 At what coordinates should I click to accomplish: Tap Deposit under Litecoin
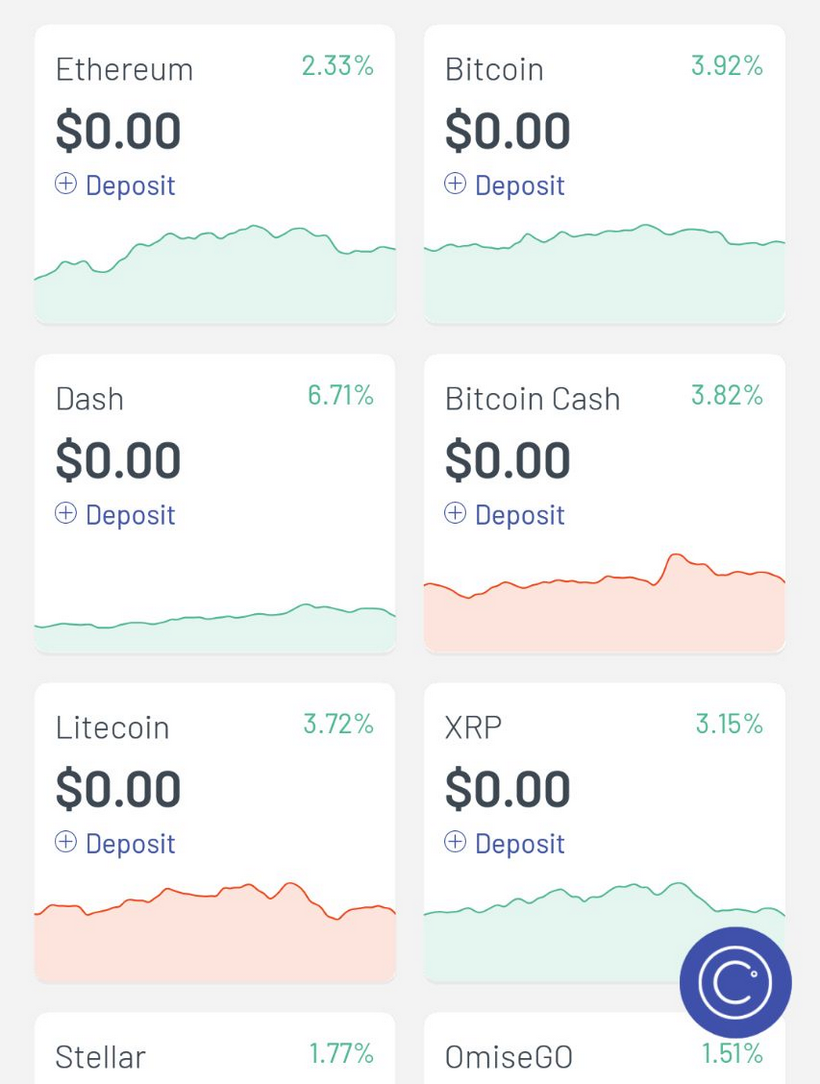click(x=116, y=843)
